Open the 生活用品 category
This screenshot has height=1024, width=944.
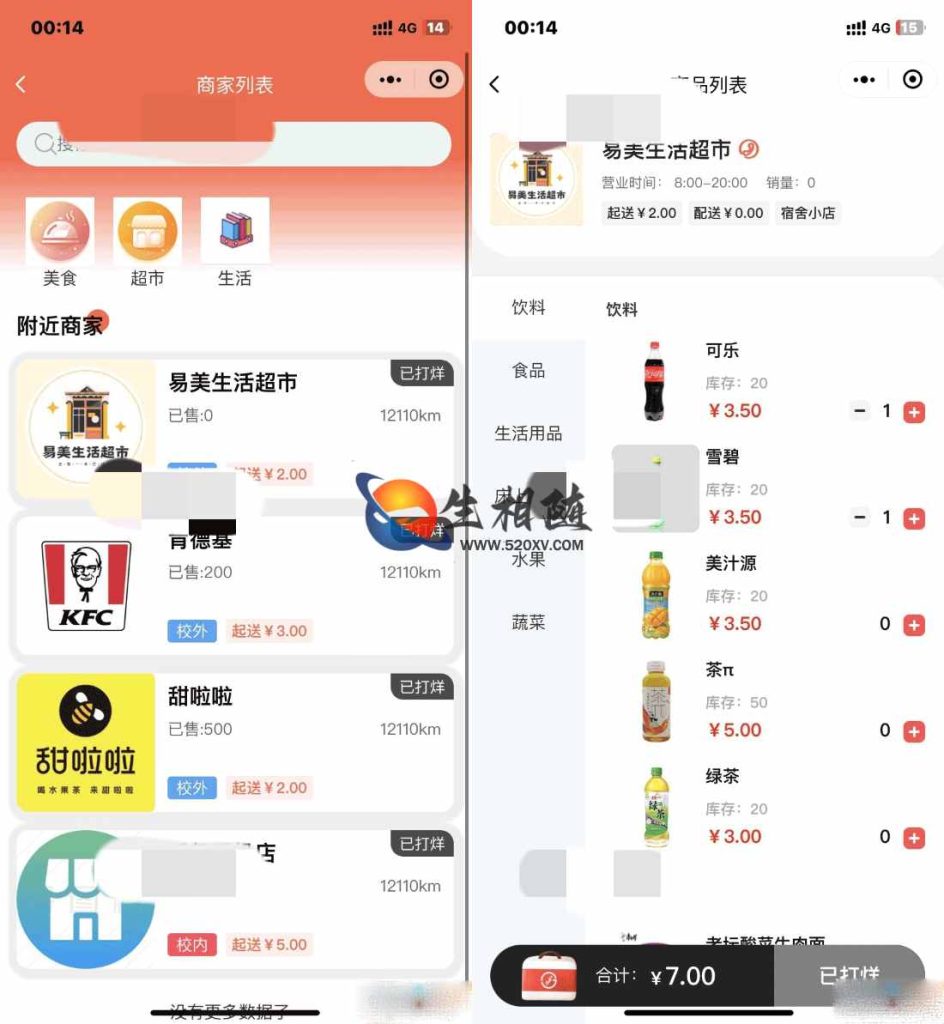(x=527, y=434)
